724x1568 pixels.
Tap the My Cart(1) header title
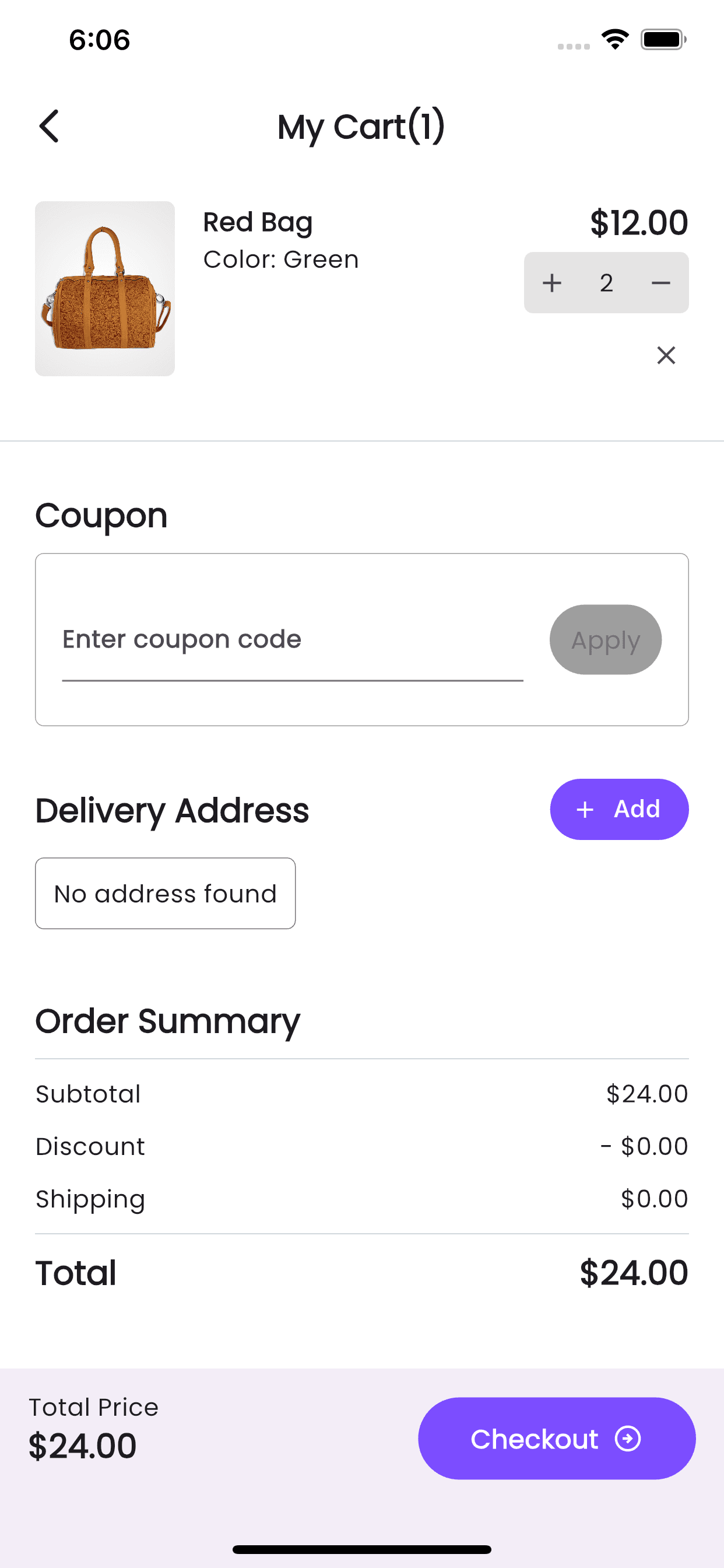click(362, 126)
